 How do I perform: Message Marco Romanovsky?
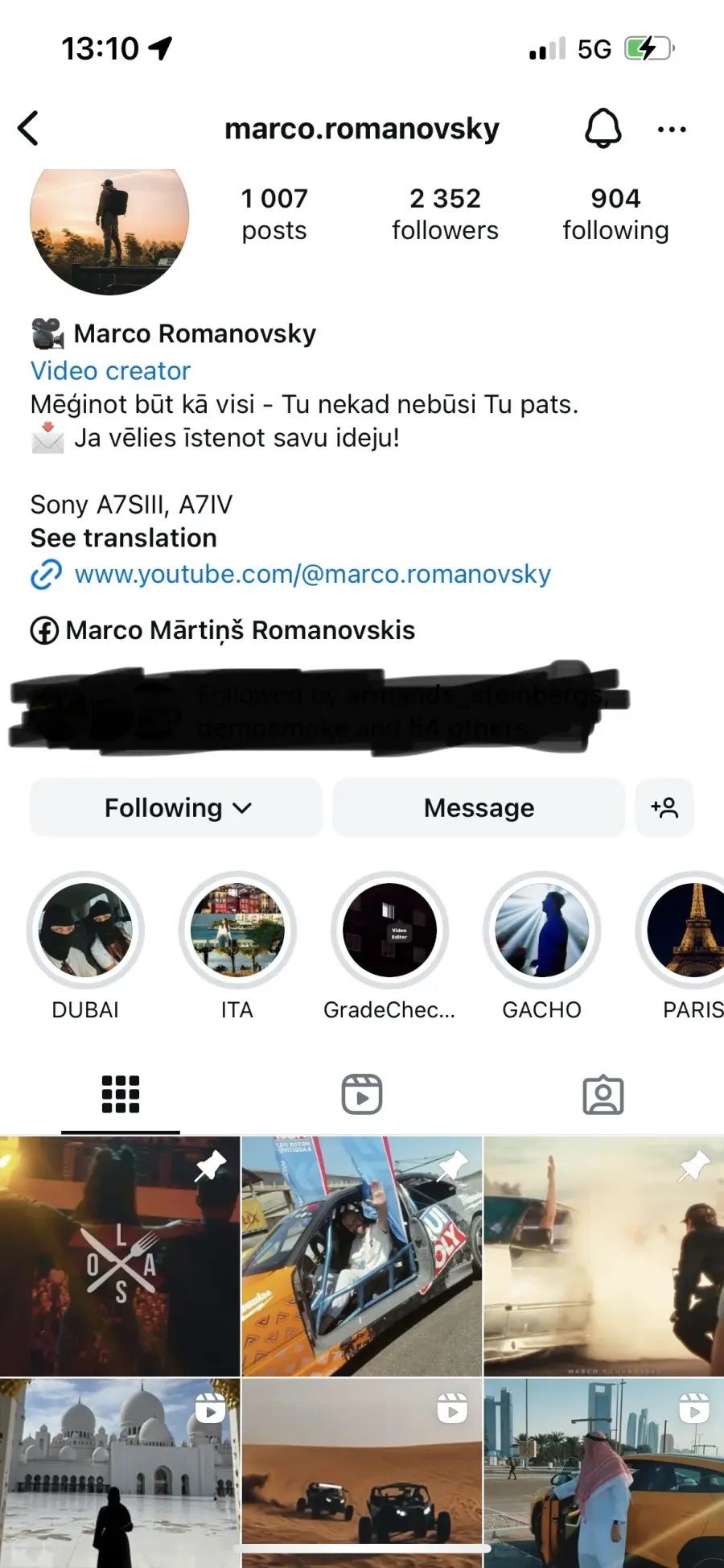pyautogui.click(x=479, y=807)
